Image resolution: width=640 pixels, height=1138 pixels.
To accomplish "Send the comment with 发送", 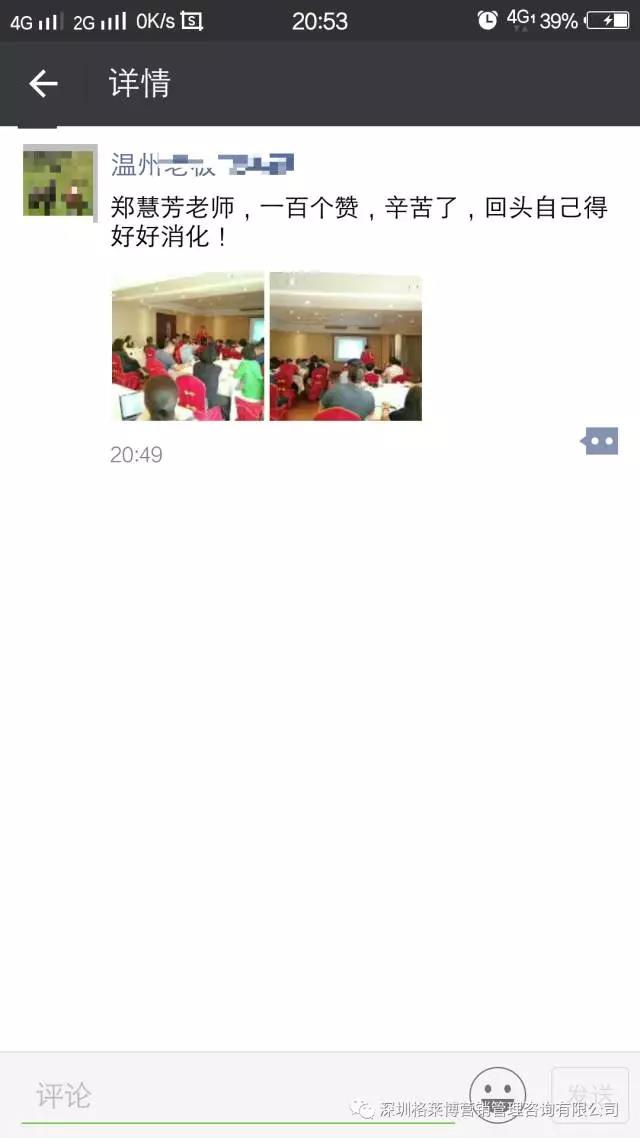I will point(590,1094).
